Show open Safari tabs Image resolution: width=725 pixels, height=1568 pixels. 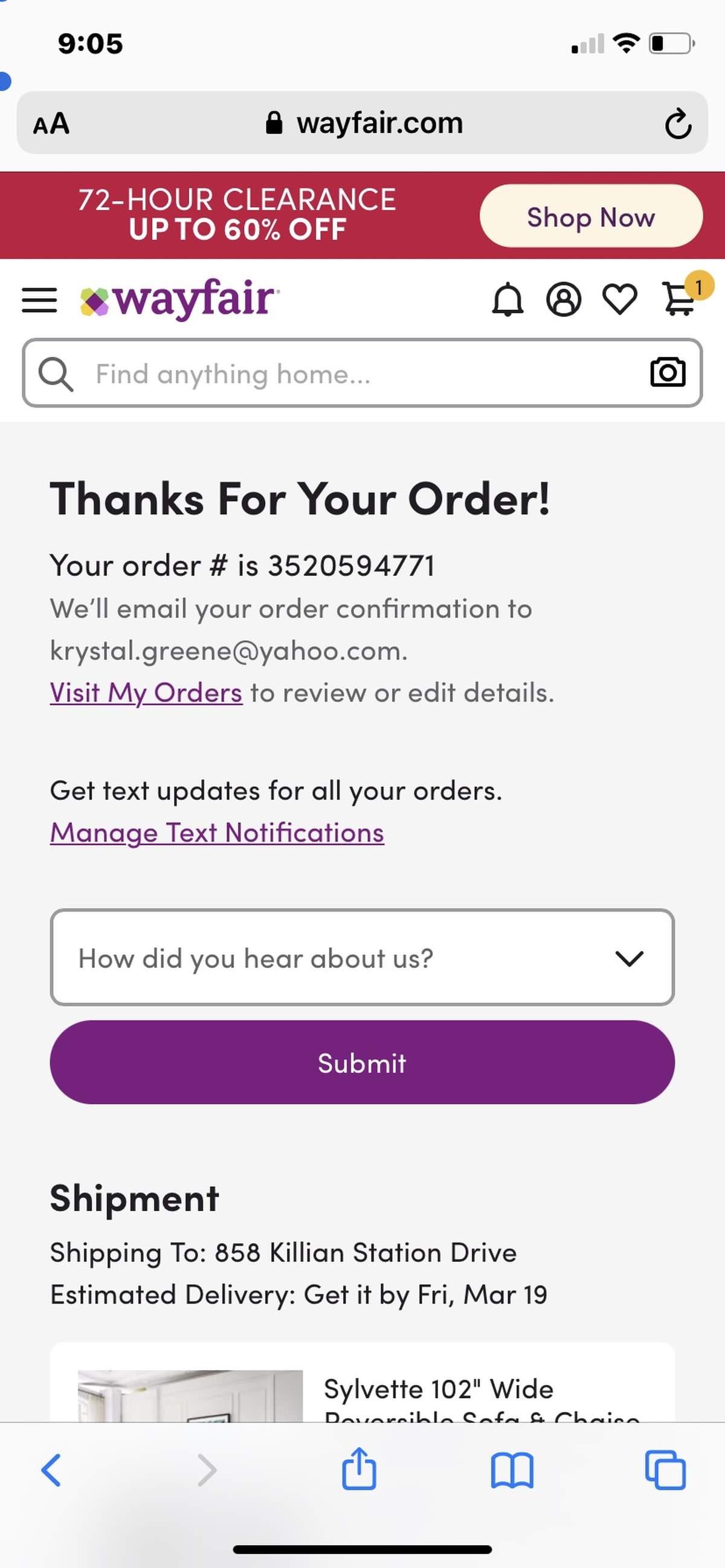[x=665, y=1471]
